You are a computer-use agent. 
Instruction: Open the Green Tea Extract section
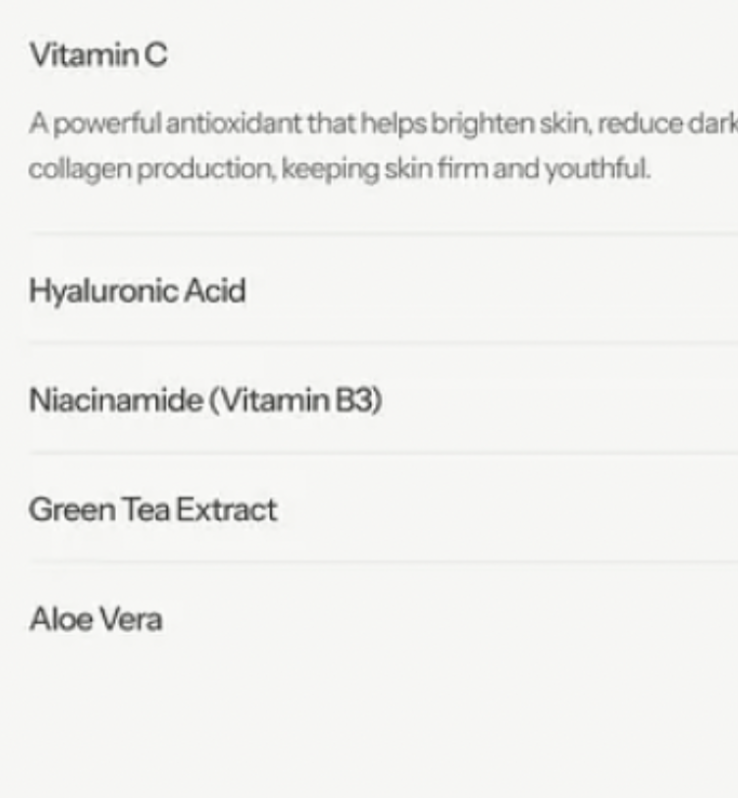pyautogui.click(x=153, y=510)
